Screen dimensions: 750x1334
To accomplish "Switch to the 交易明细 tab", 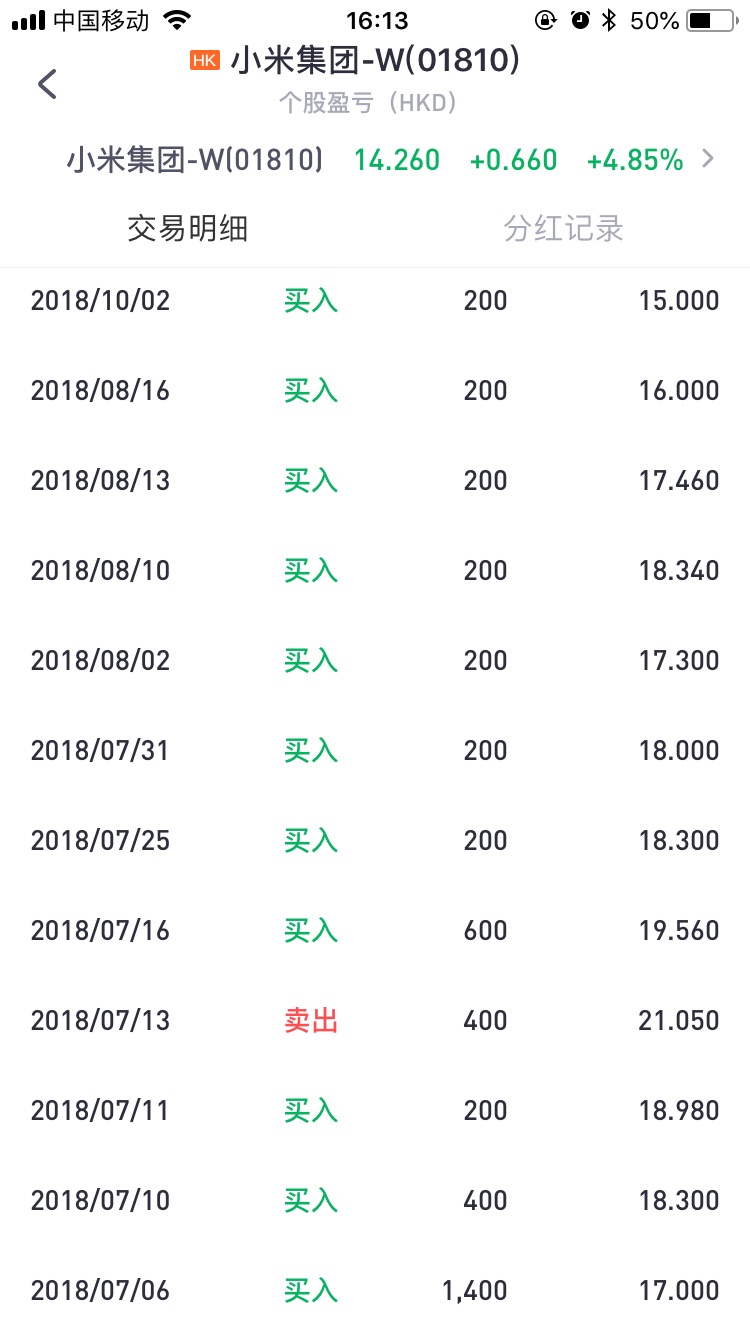I will coord(187,229).
